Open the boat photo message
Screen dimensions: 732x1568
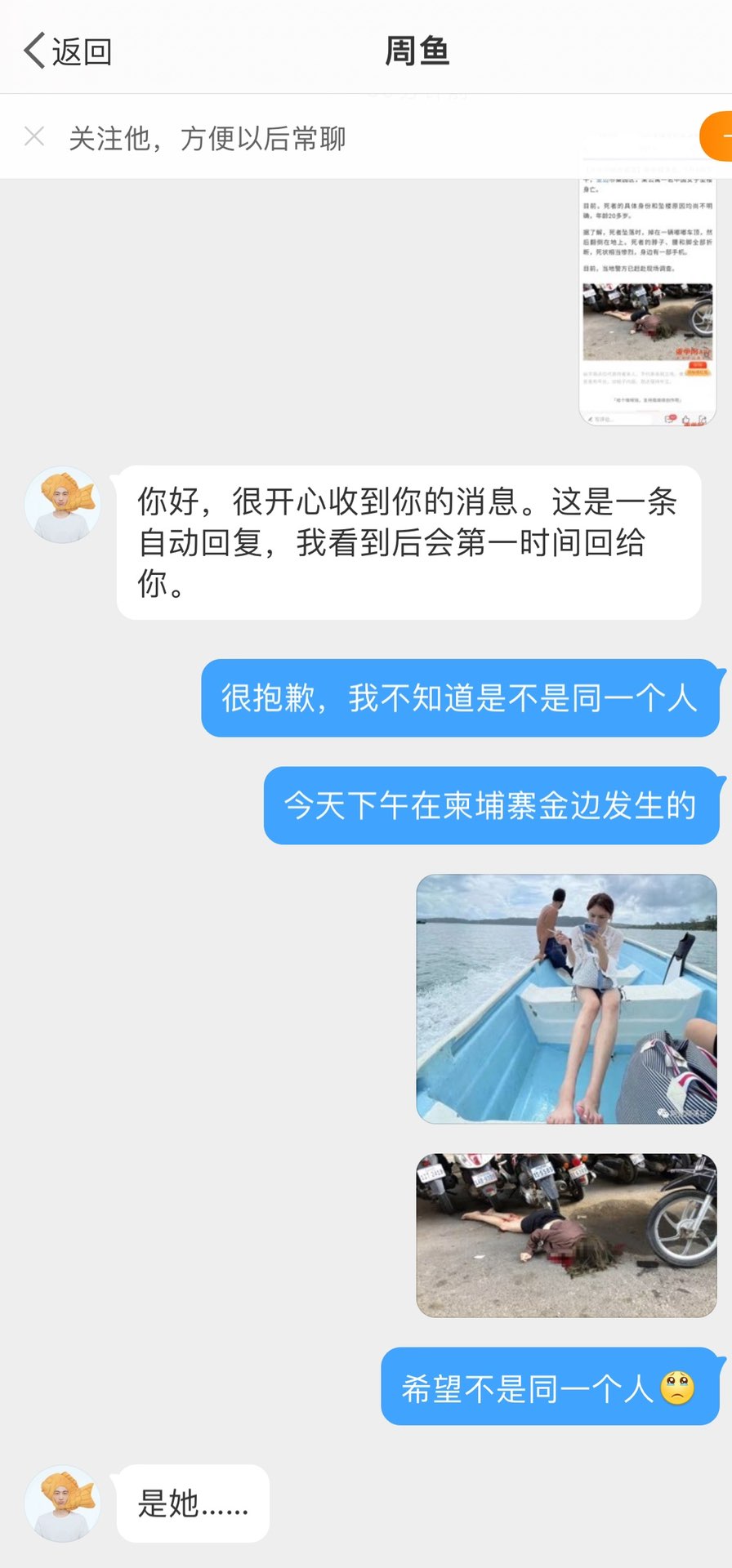click(566, 999)
